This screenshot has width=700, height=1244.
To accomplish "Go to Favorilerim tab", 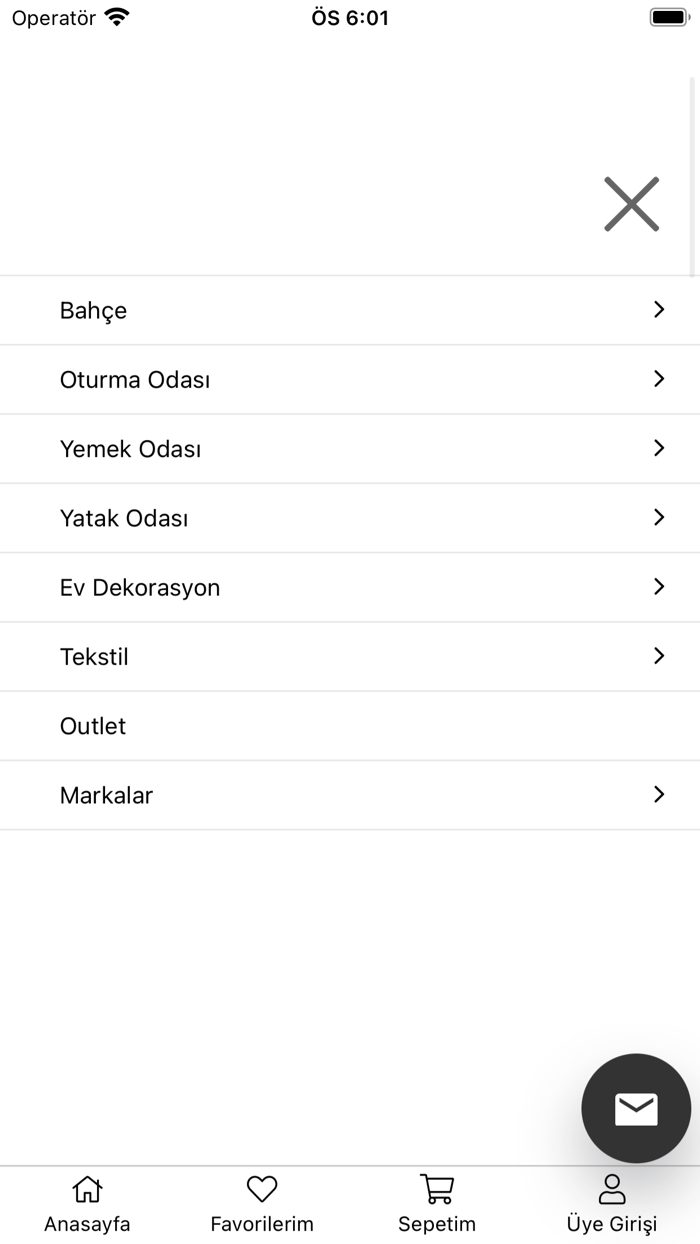I will tap(262, 1204).
